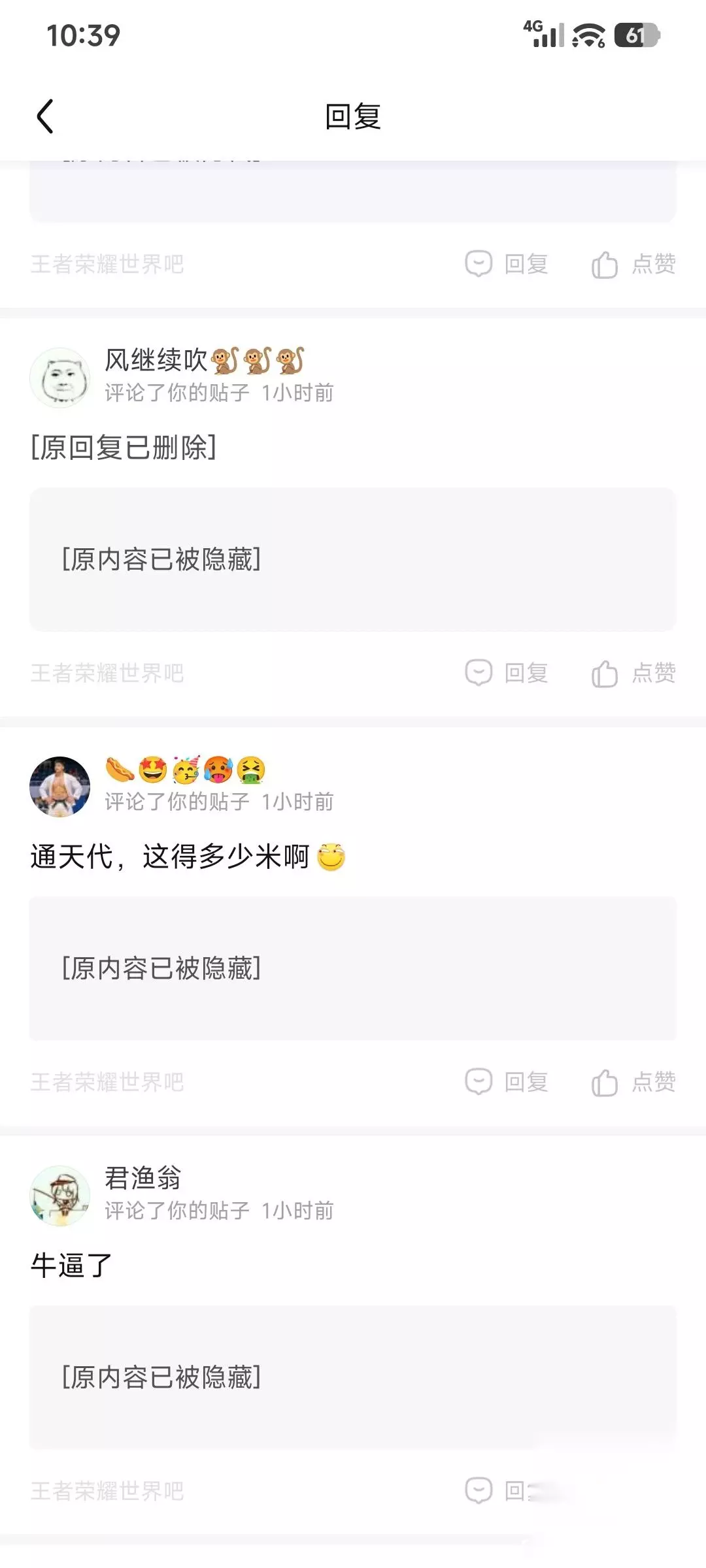706x1568 pixels.
Task: Open the hidden post under 君渔翁's comment
Action: (353, 1377)
